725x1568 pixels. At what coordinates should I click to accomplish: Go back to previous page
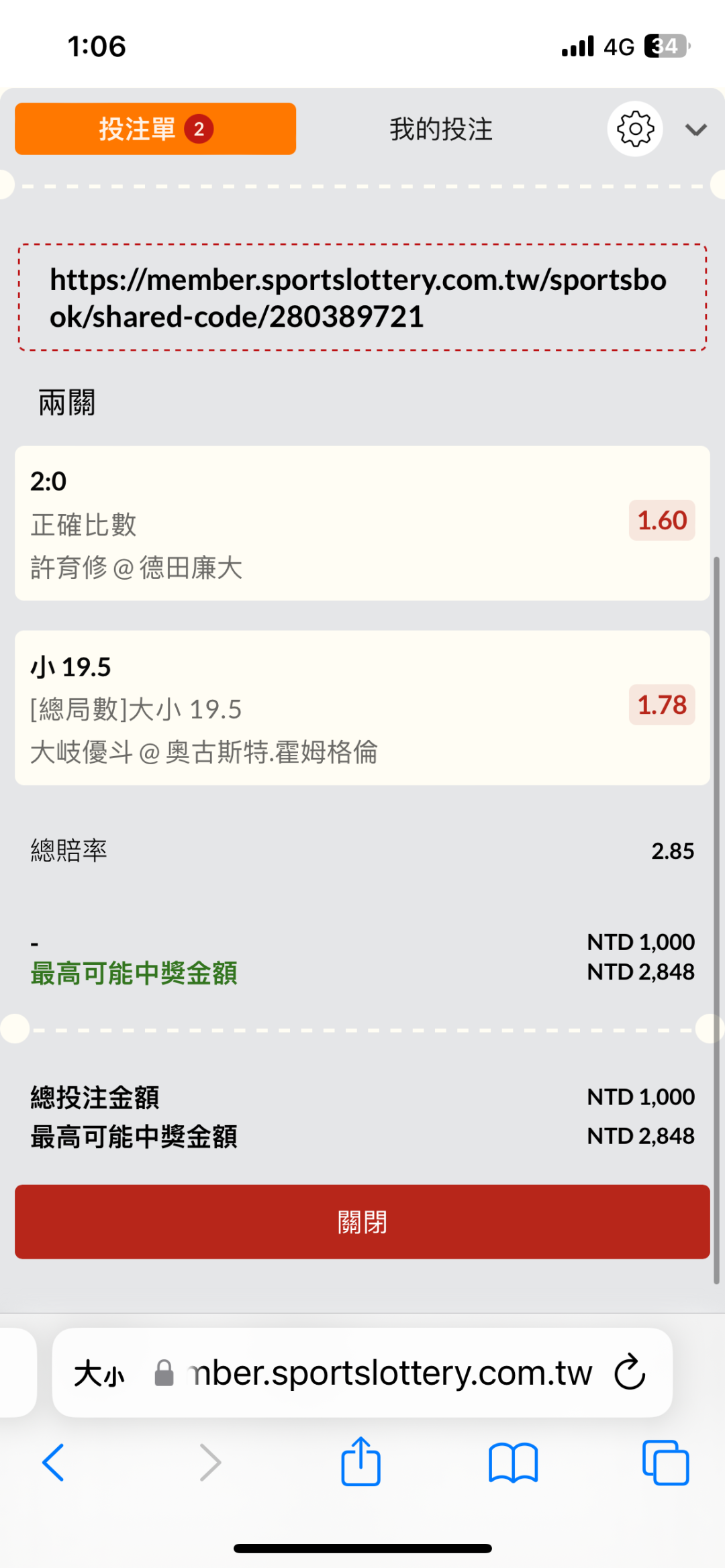[x=53, y=1463]
